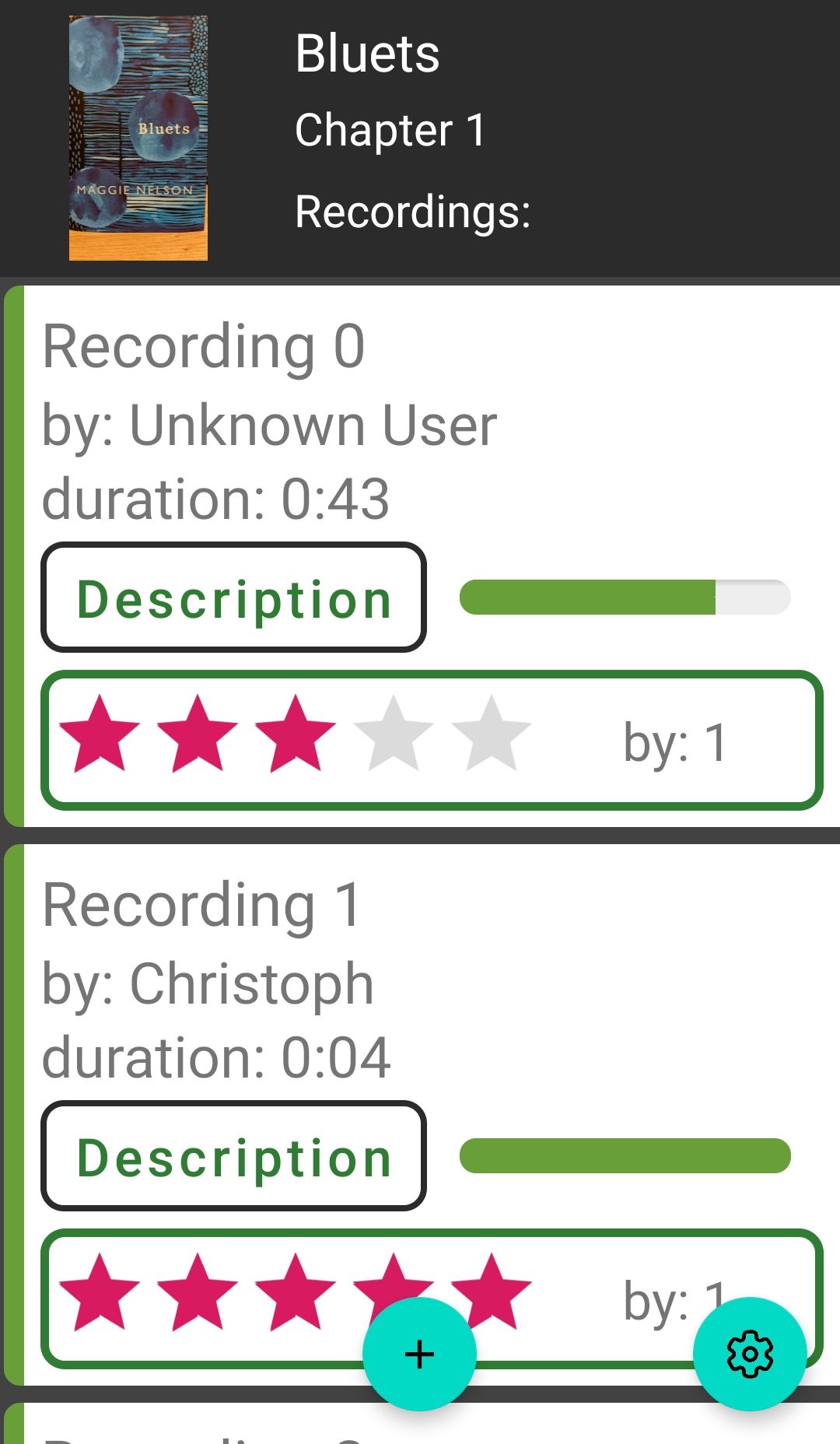
Task: Open the Recording 1 card by Christoph
Action: [422, 1114]
